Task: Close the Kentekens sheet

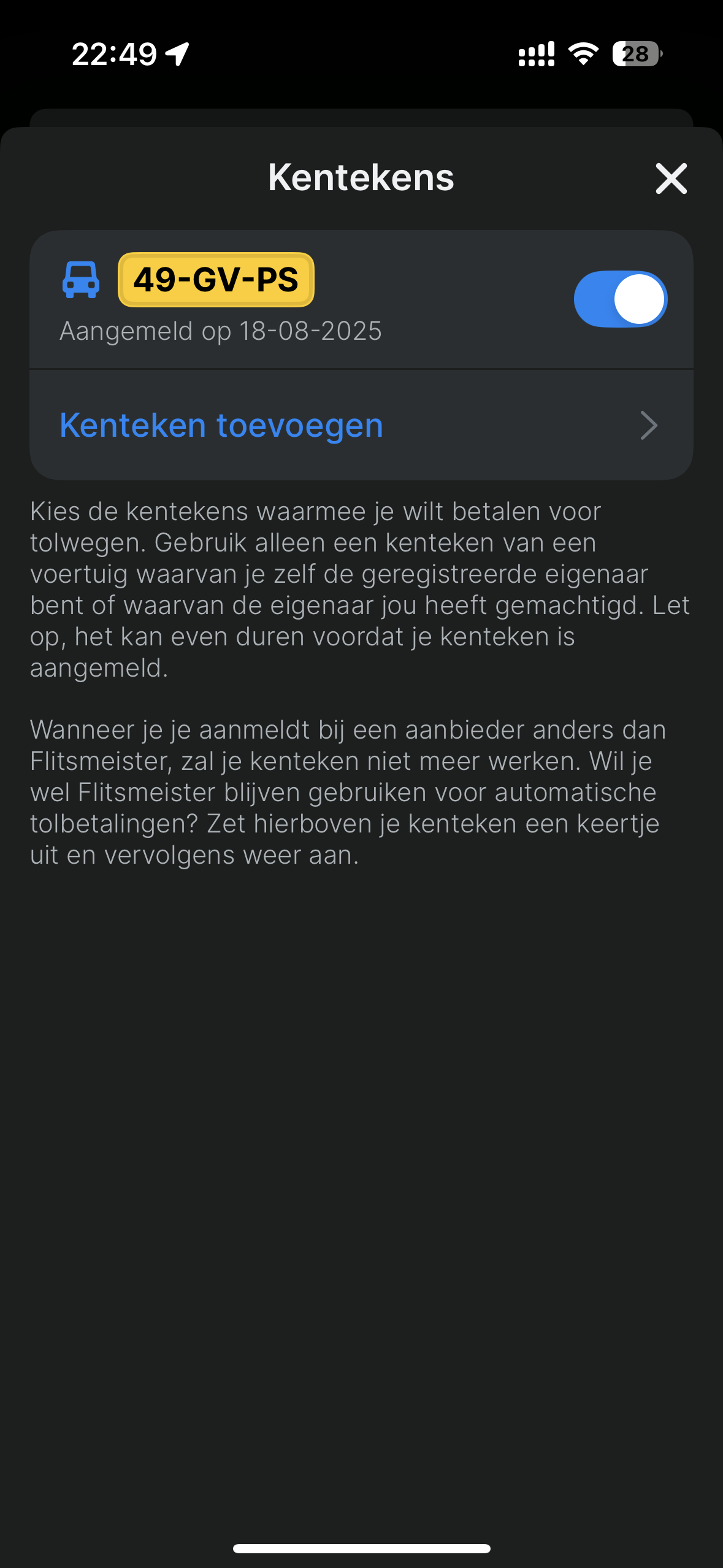Action: pyautogui.click(x=671, y=179)
